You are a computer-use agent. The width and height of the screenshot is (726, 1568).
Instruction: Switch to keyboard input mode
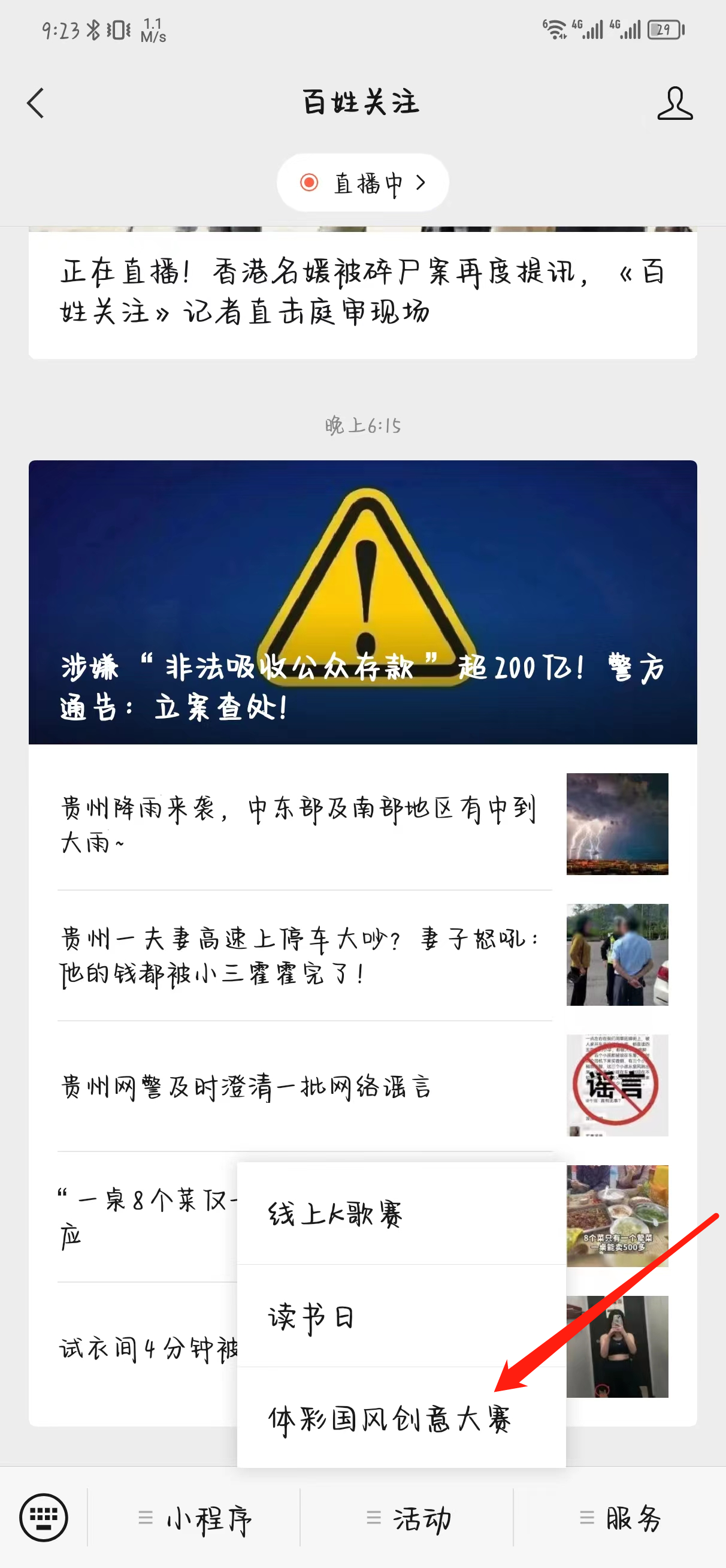(x=43, y=1518)
